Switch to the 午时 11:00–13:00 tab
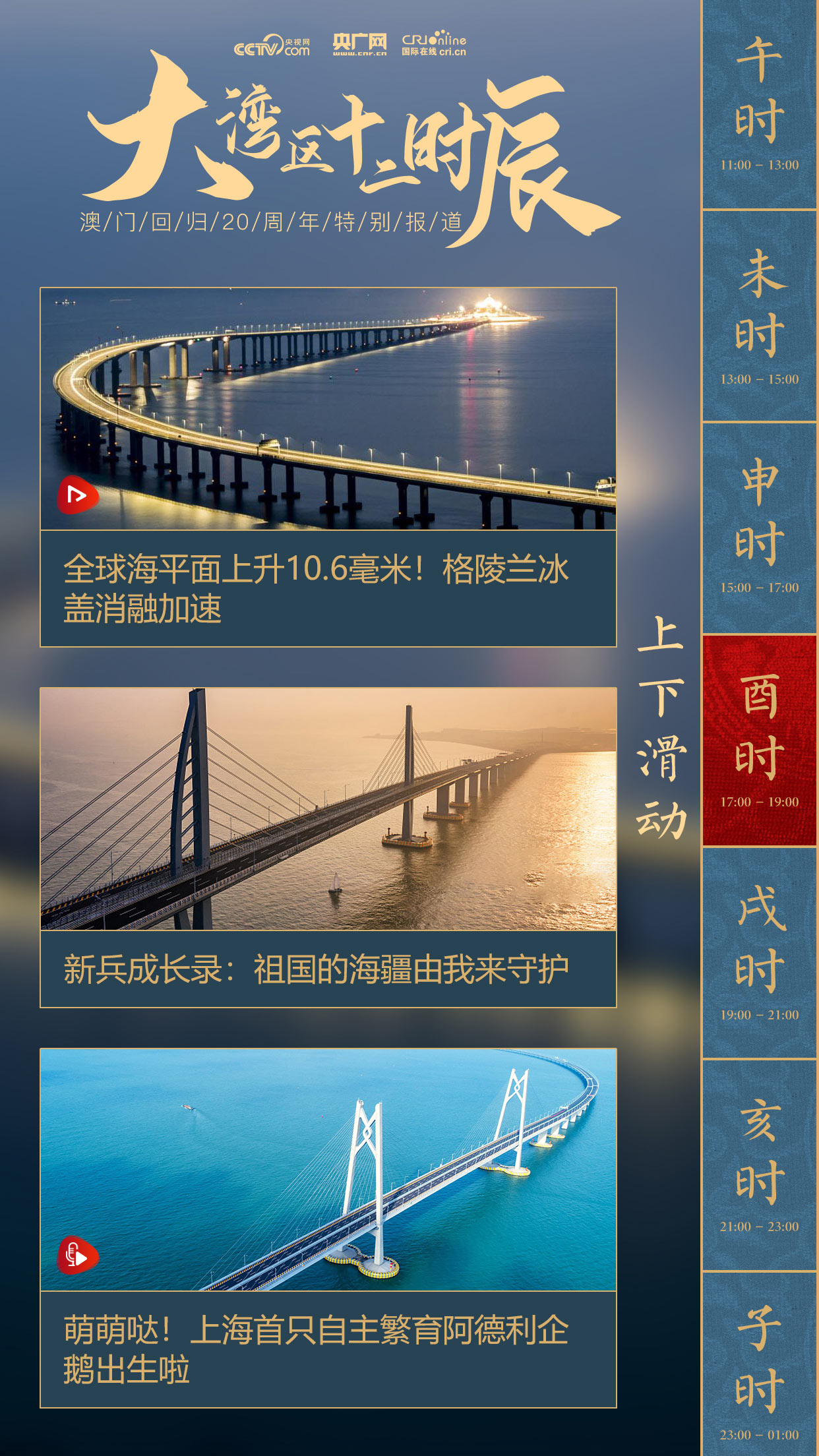The width and height of the screenshot is (819, 1456). pos(759,104)
